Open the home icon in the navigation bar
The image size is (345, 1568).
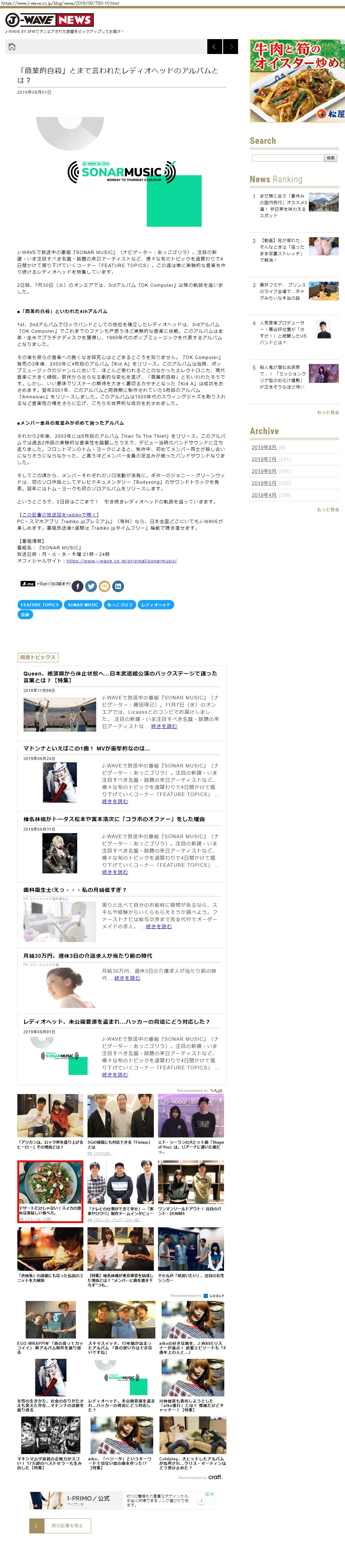12,47
